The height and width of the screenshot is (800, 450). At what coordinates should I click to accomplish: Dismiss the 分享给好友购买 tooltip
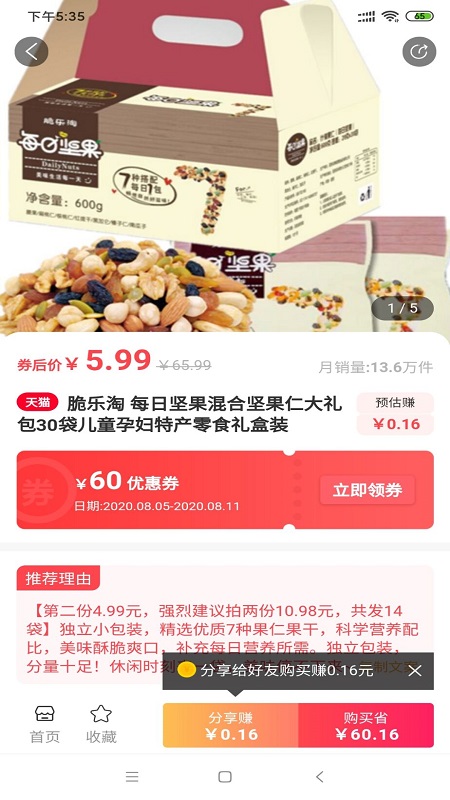(x=415, y=670)
